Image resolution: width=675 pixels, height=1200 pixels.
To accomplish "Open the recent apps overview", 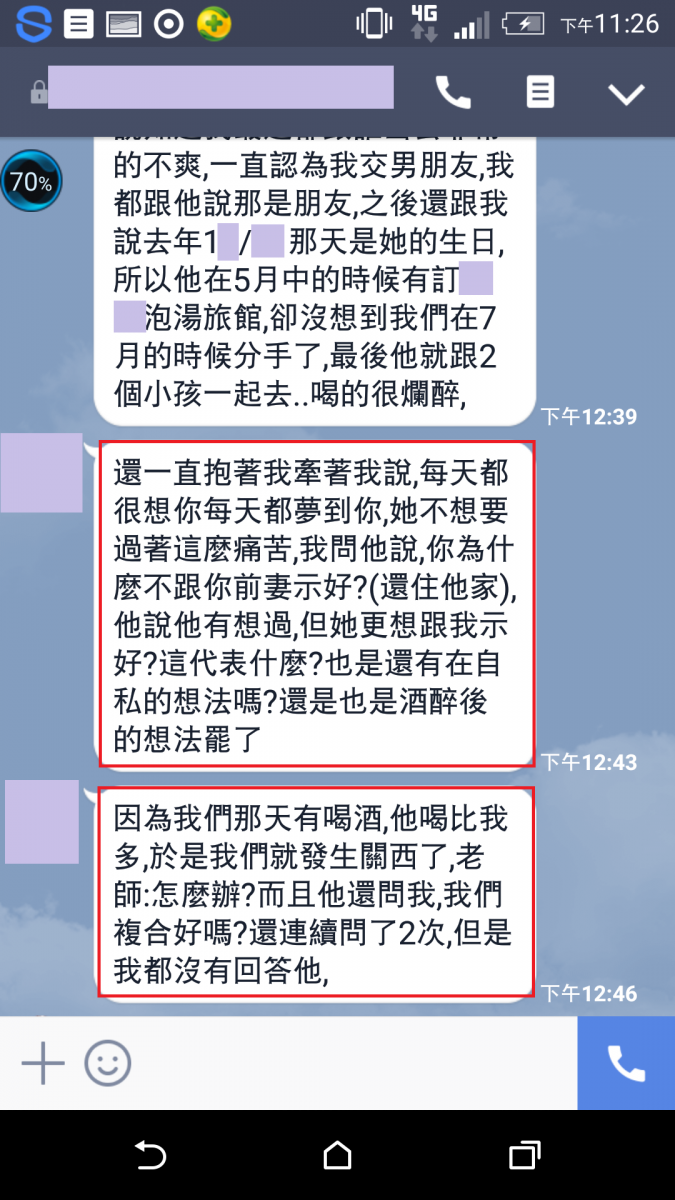I will click(524, 1156).
